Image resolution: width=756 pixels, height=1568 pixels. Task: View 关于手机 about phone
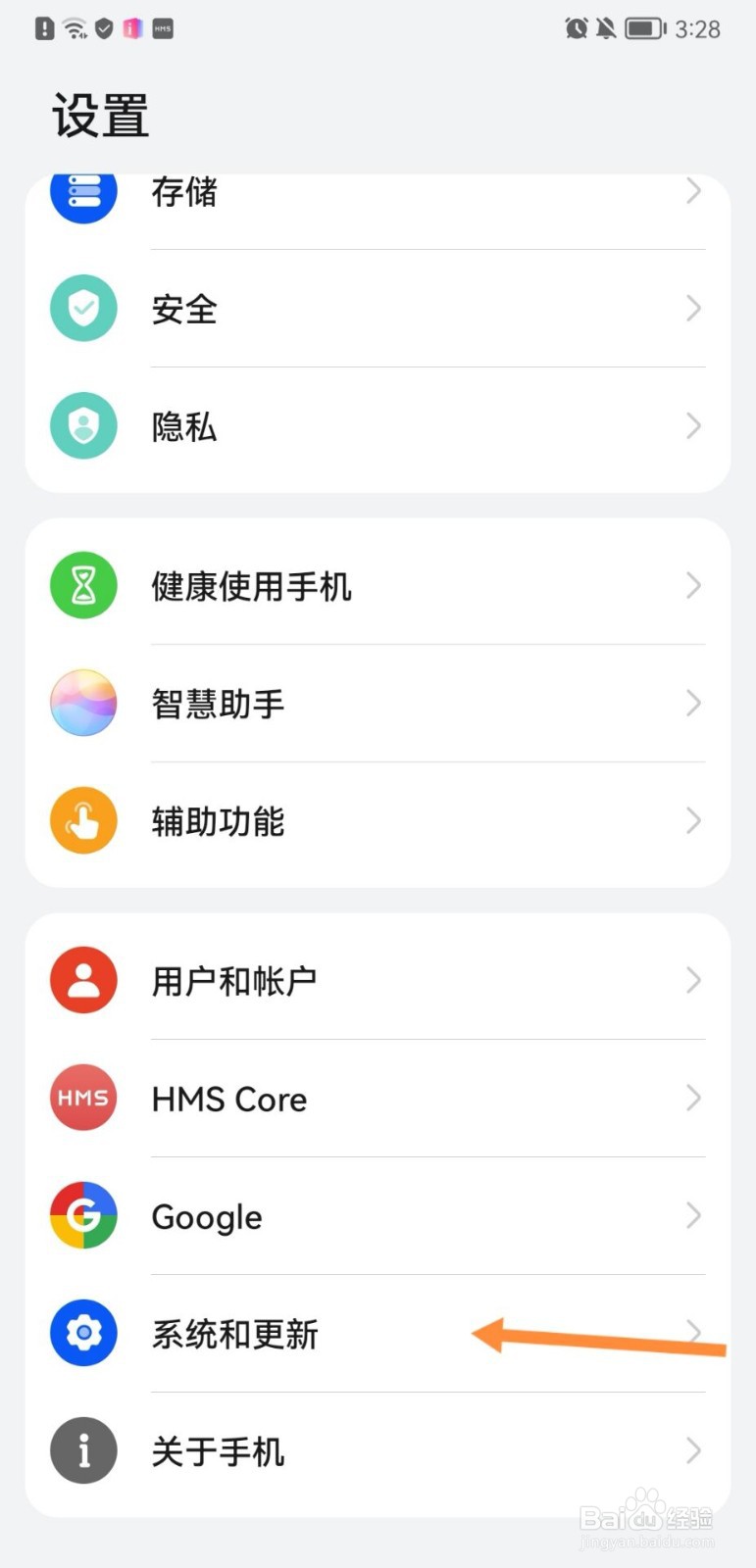378,1451
